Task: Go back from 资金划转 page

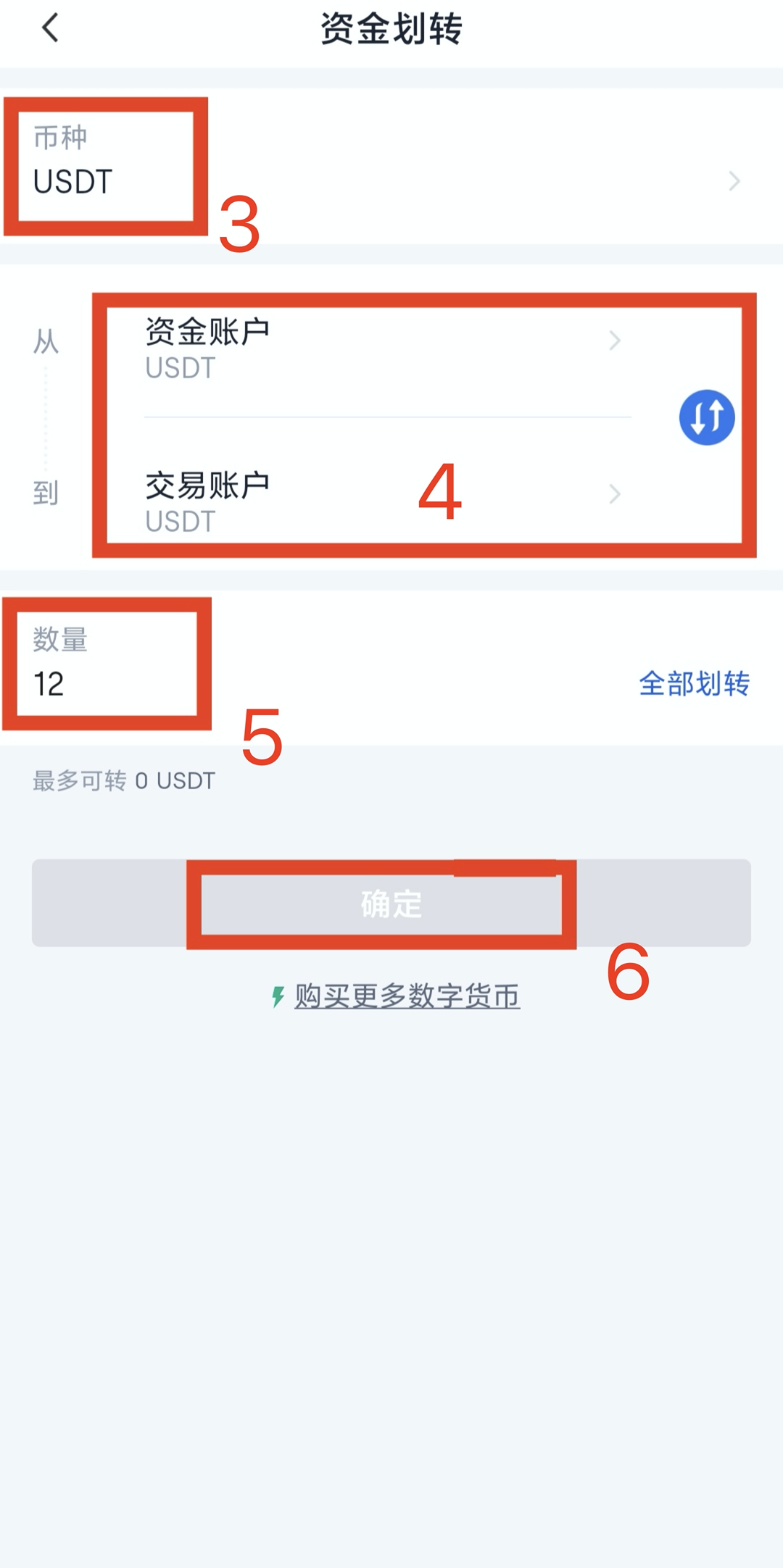Action: [x=50, y=29]
